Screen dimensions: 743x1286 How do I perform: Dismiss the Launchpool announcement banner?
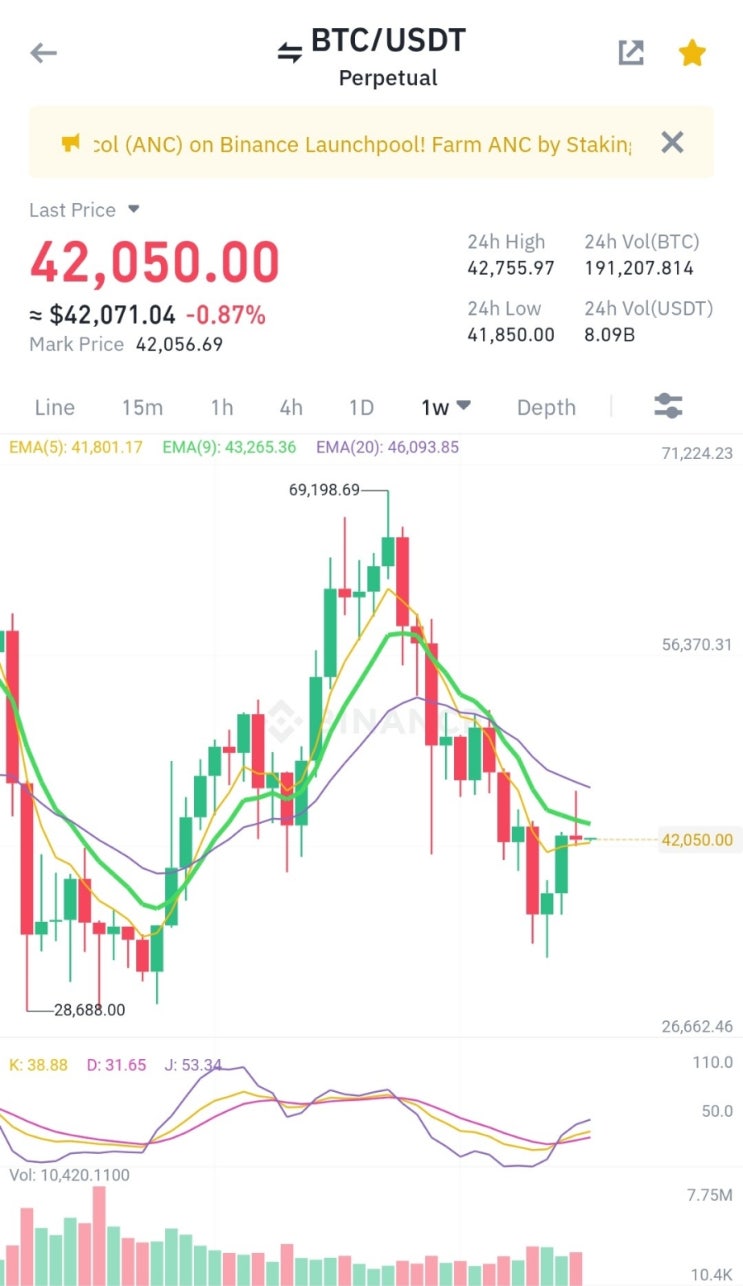(x=672, y=143)
